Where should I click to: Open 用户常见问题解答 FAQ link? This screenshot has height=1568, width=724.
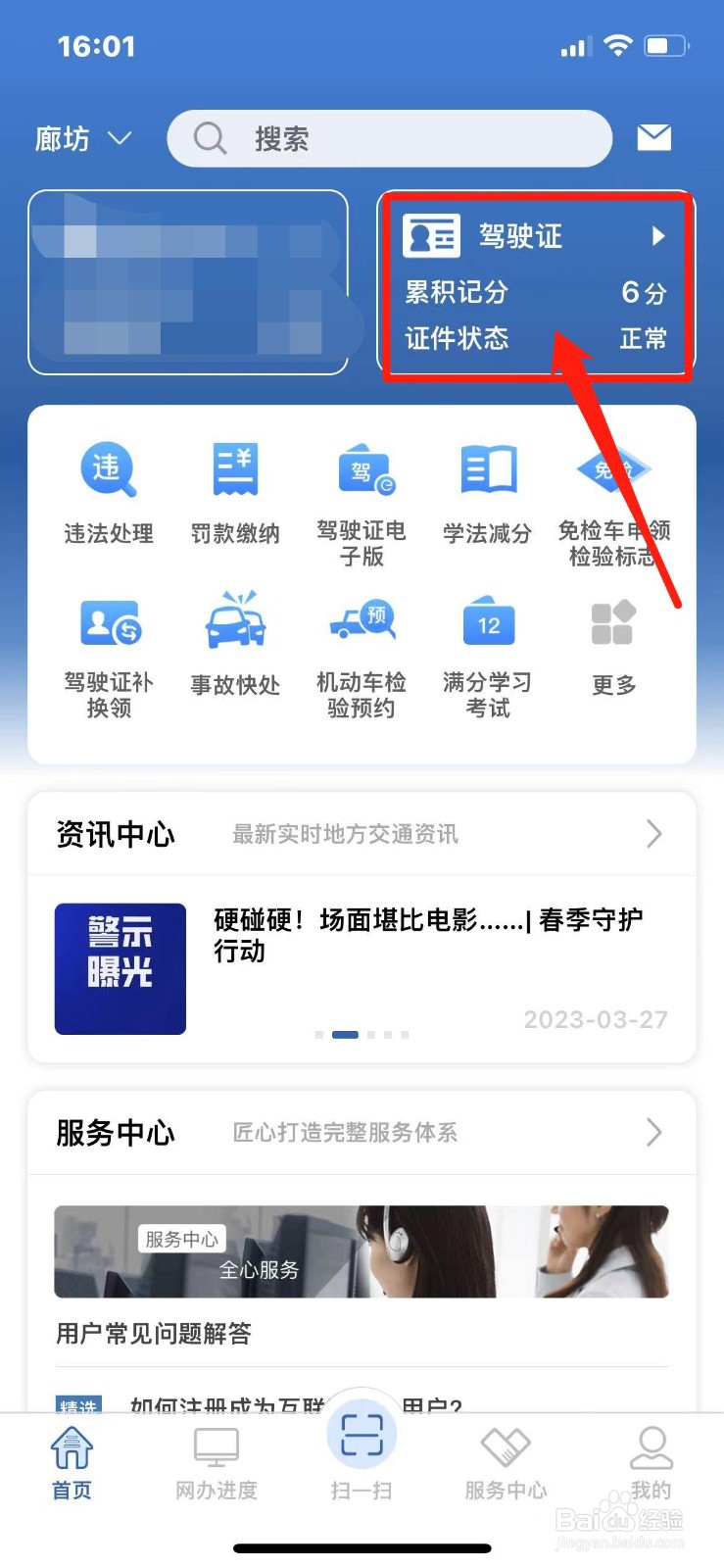[153, 1334]
